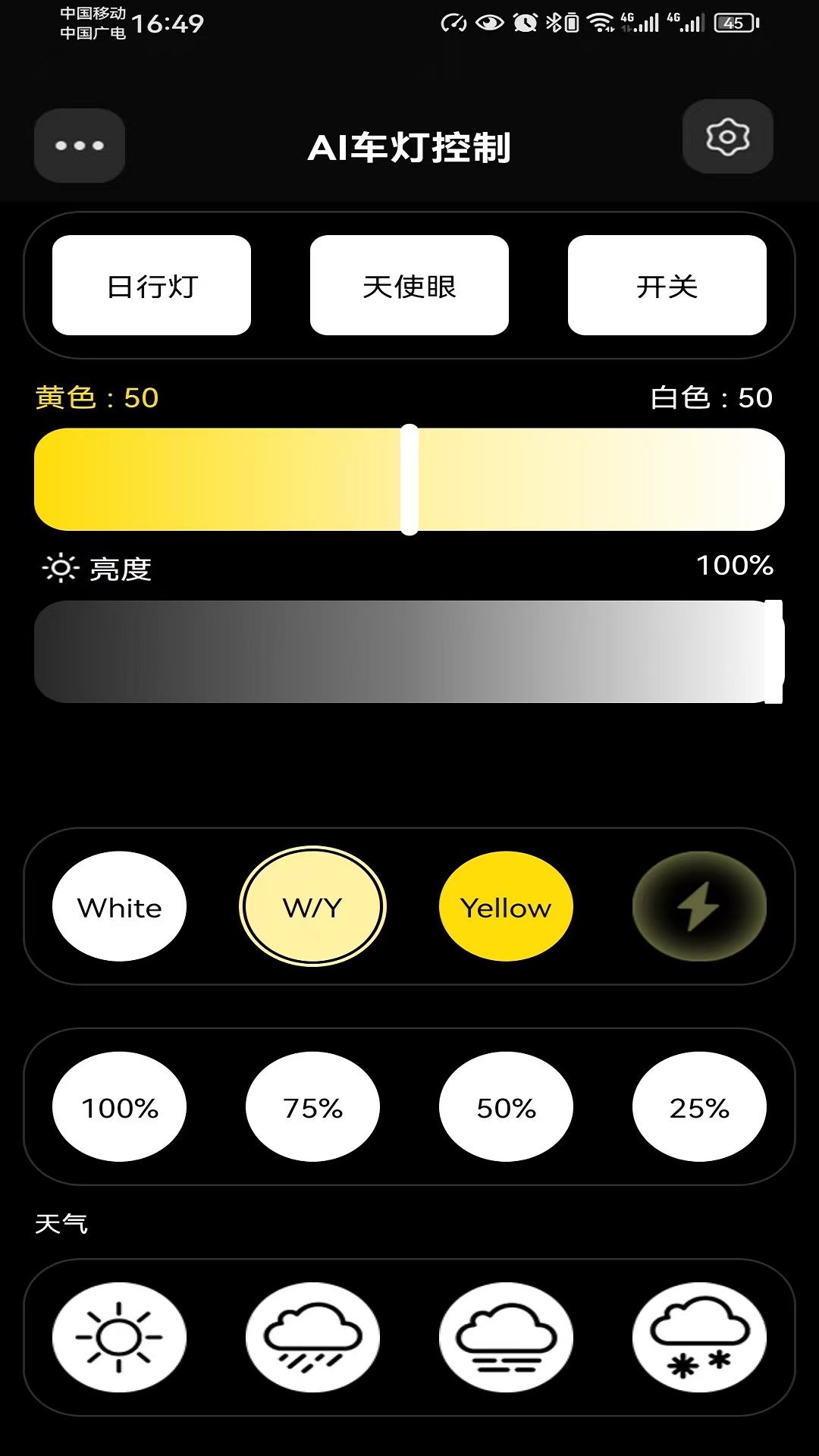Image resolution: width=819 pixels, height=1456 pixels.
Task: Enable the 日行灯 daytime running light mode
Action: click(150, 284)
